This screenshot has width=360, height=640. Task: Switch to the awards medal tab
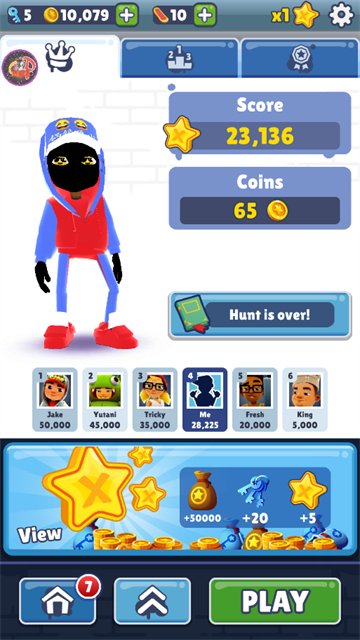pos(300,58)
